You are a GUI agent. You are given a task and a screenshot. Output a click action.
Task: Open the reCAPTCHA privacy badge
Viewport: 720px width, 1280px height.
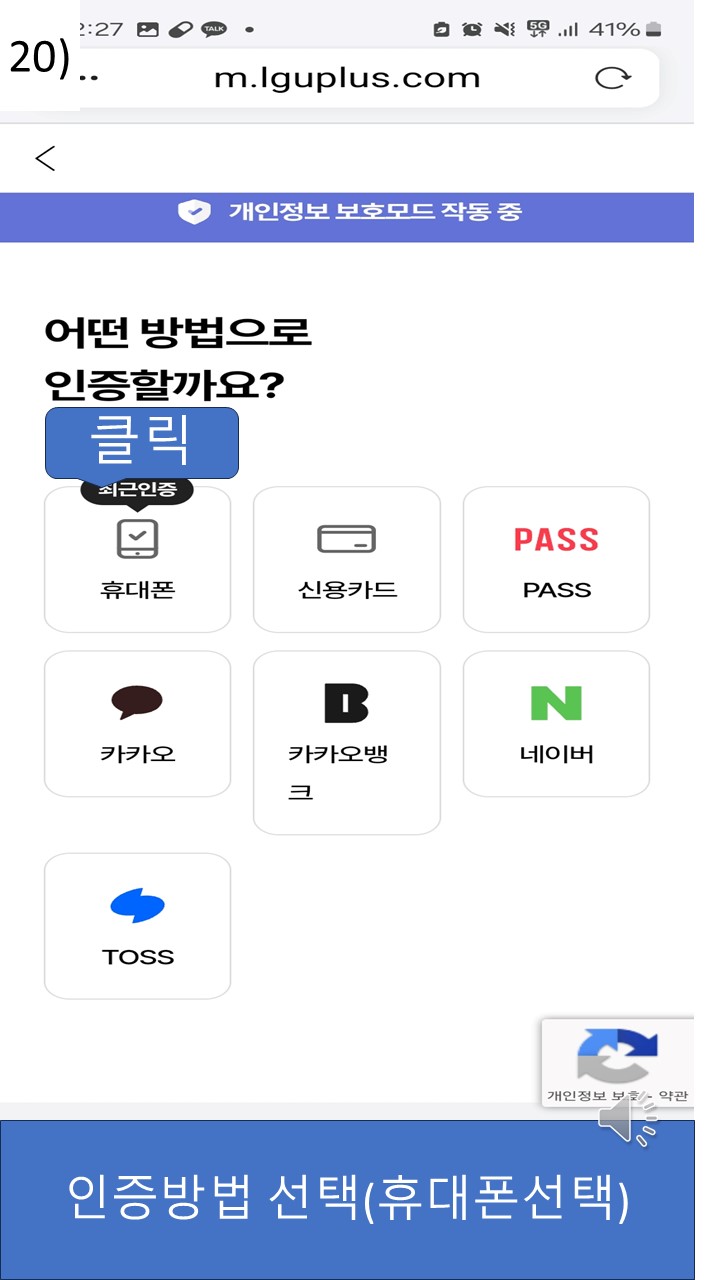(x=617, y=1062)
